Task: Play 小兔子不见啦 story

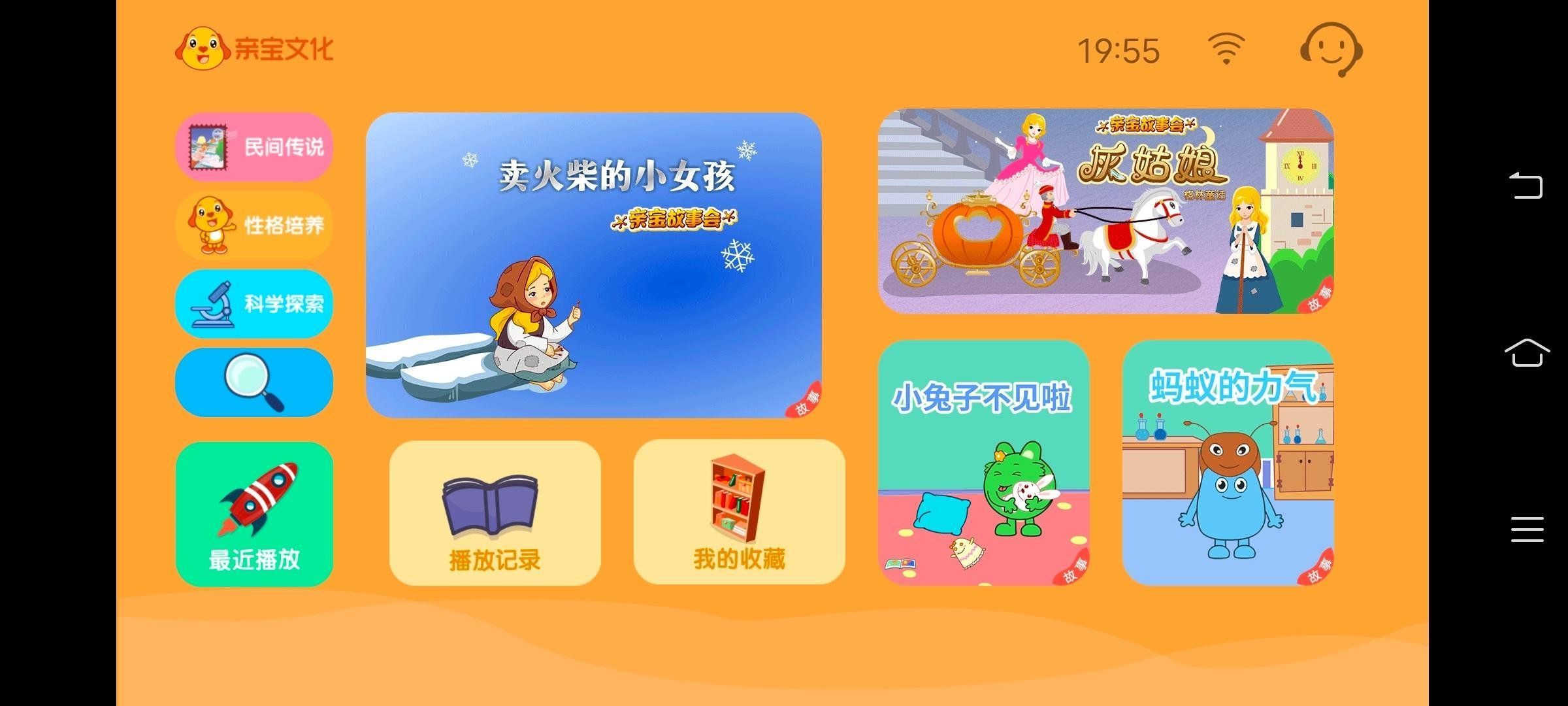Action: [983, 463]
